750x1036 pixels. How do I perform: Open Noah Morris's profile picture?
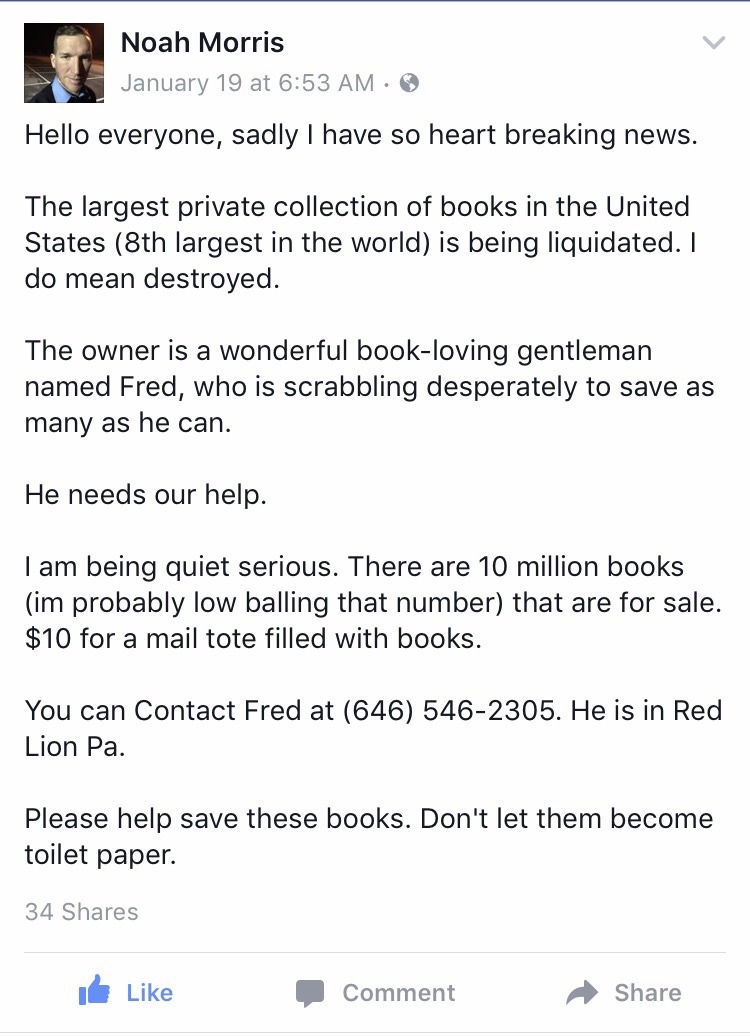64,64
